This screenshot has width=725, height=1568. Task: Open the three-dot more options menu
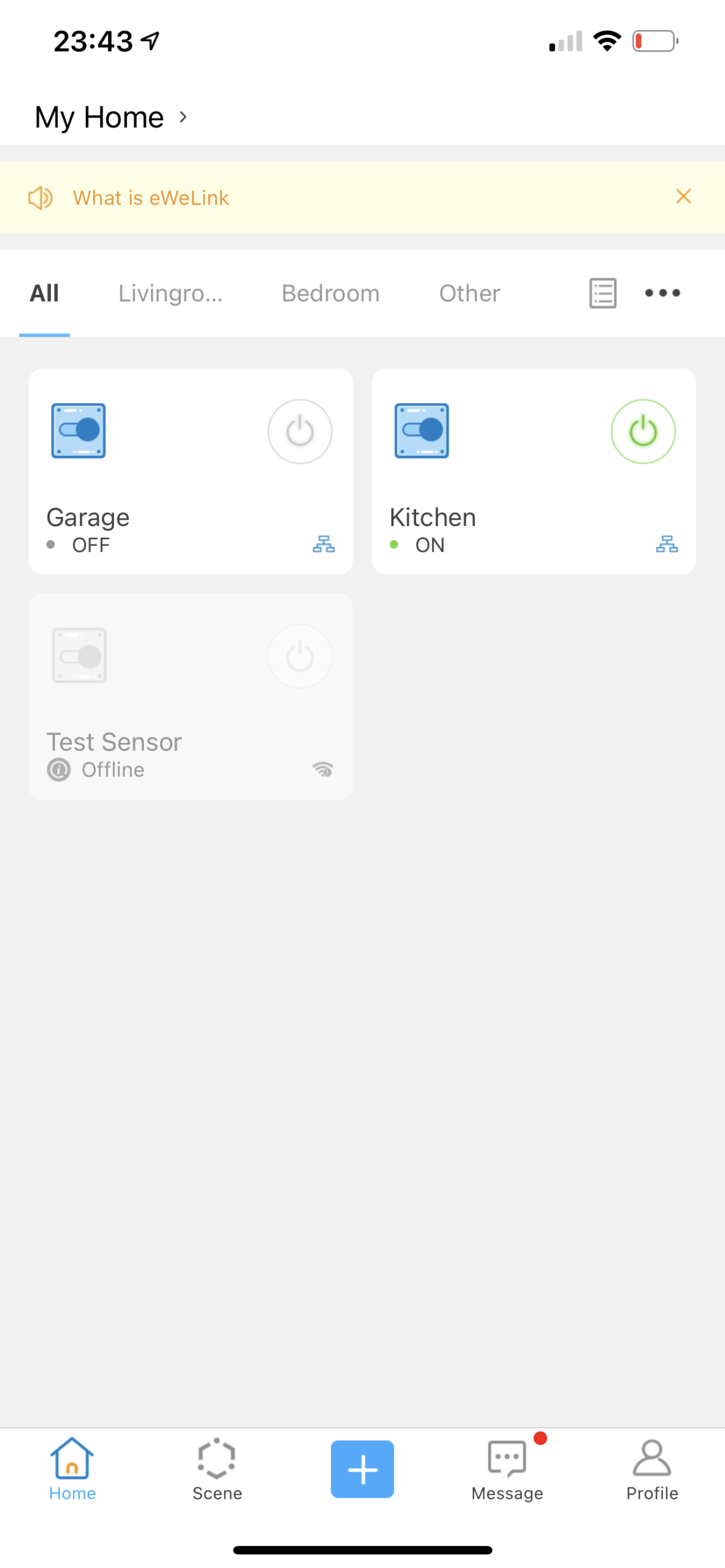(x=662, y=293)
